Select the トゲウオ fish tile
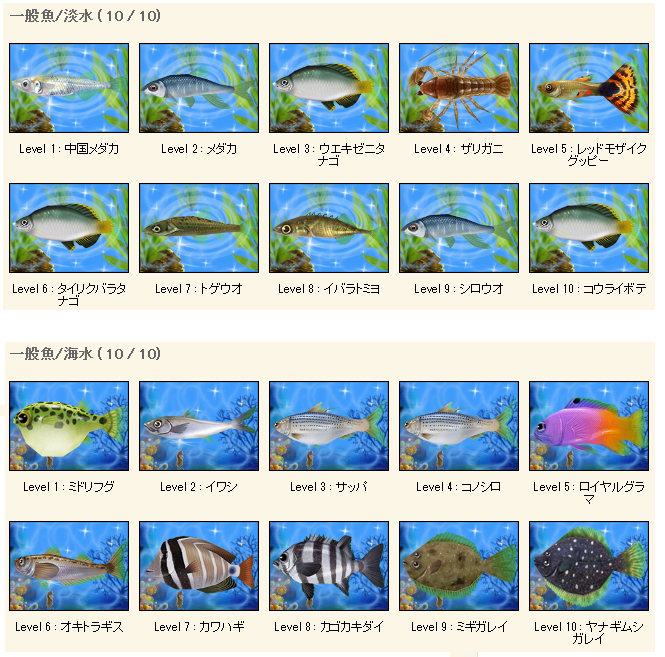The width and height of the screenshot is (665, 657). click(199, 228)
